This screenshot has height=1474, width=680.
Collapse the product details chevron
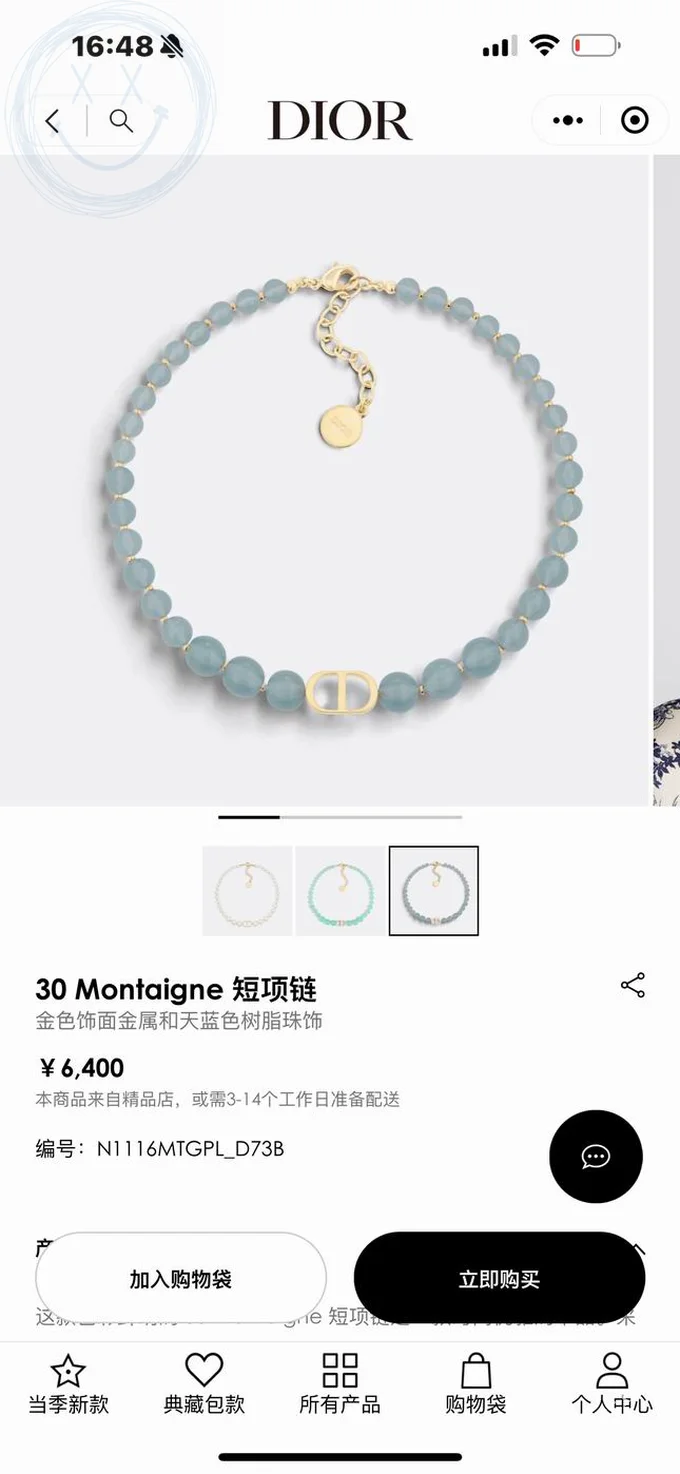pyautogui.click(x=639, y=1250)
